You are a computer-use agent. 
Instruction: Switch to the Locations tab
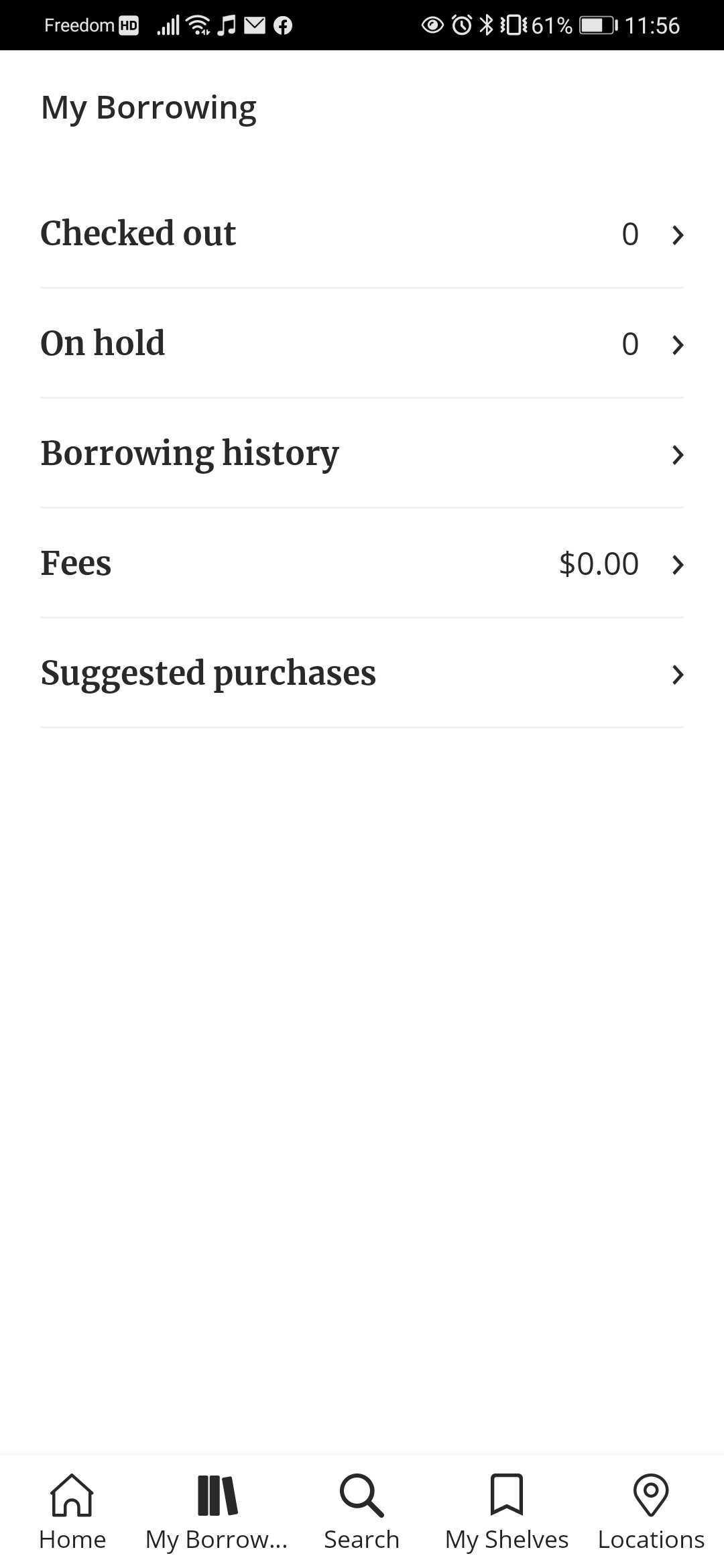pos(652,1512)
